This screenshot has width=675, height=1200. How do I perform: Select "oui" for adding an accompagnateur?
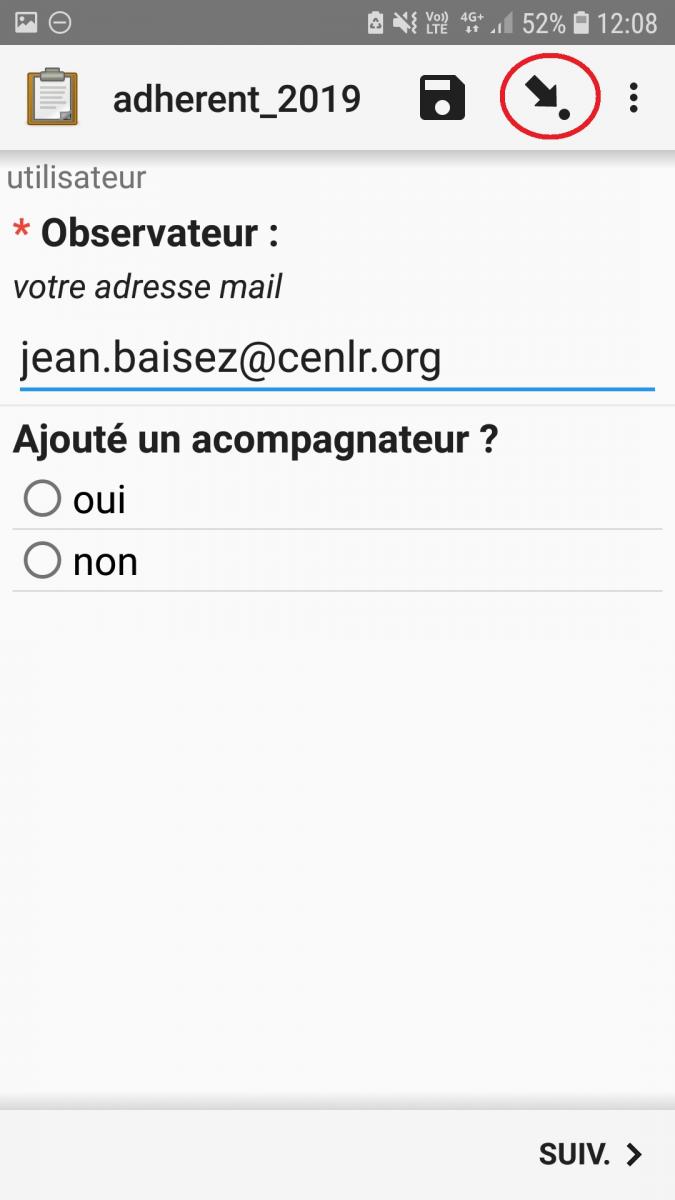click(x=337, y=499)
